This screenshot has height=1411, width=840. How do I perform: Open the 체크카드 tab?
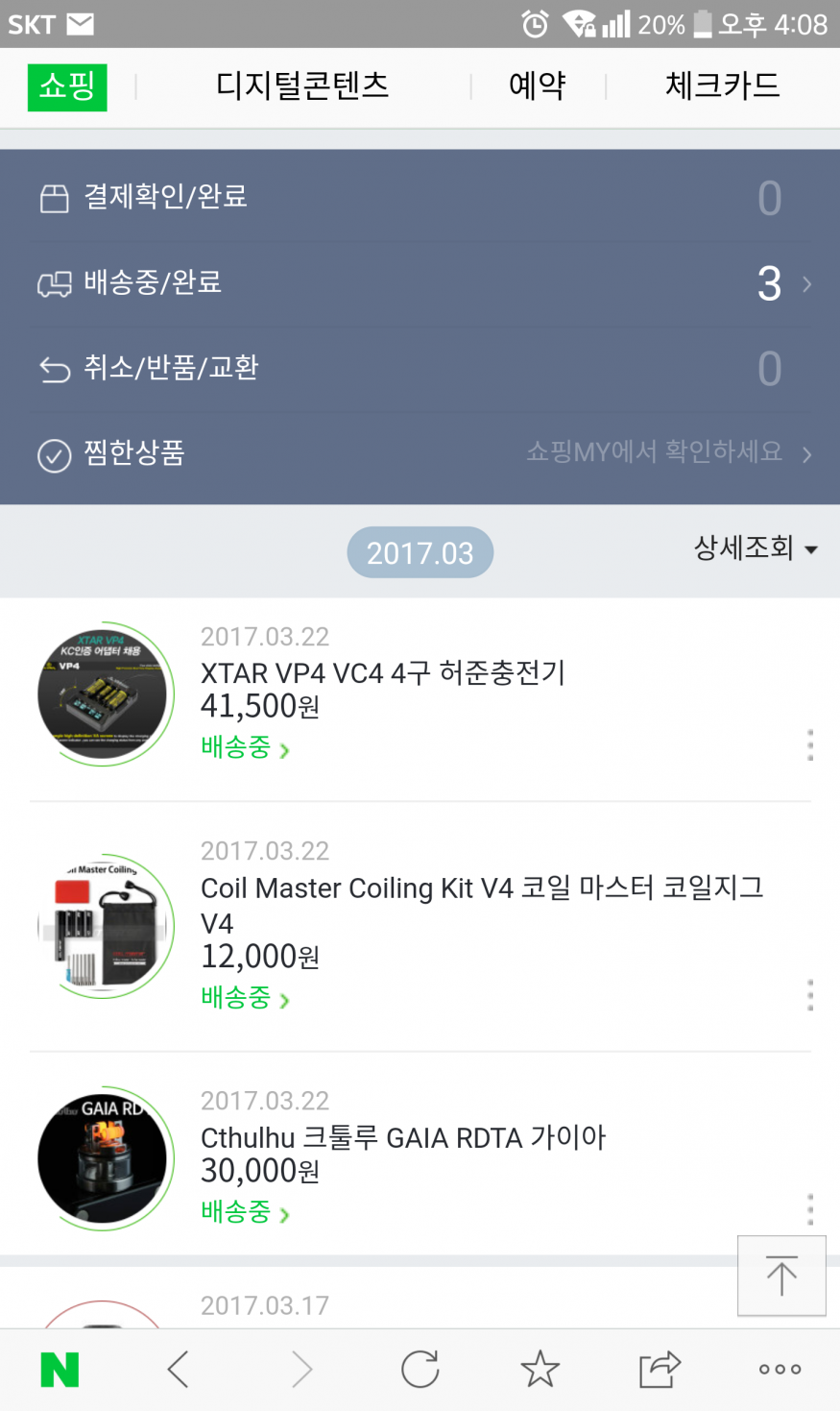722,86
